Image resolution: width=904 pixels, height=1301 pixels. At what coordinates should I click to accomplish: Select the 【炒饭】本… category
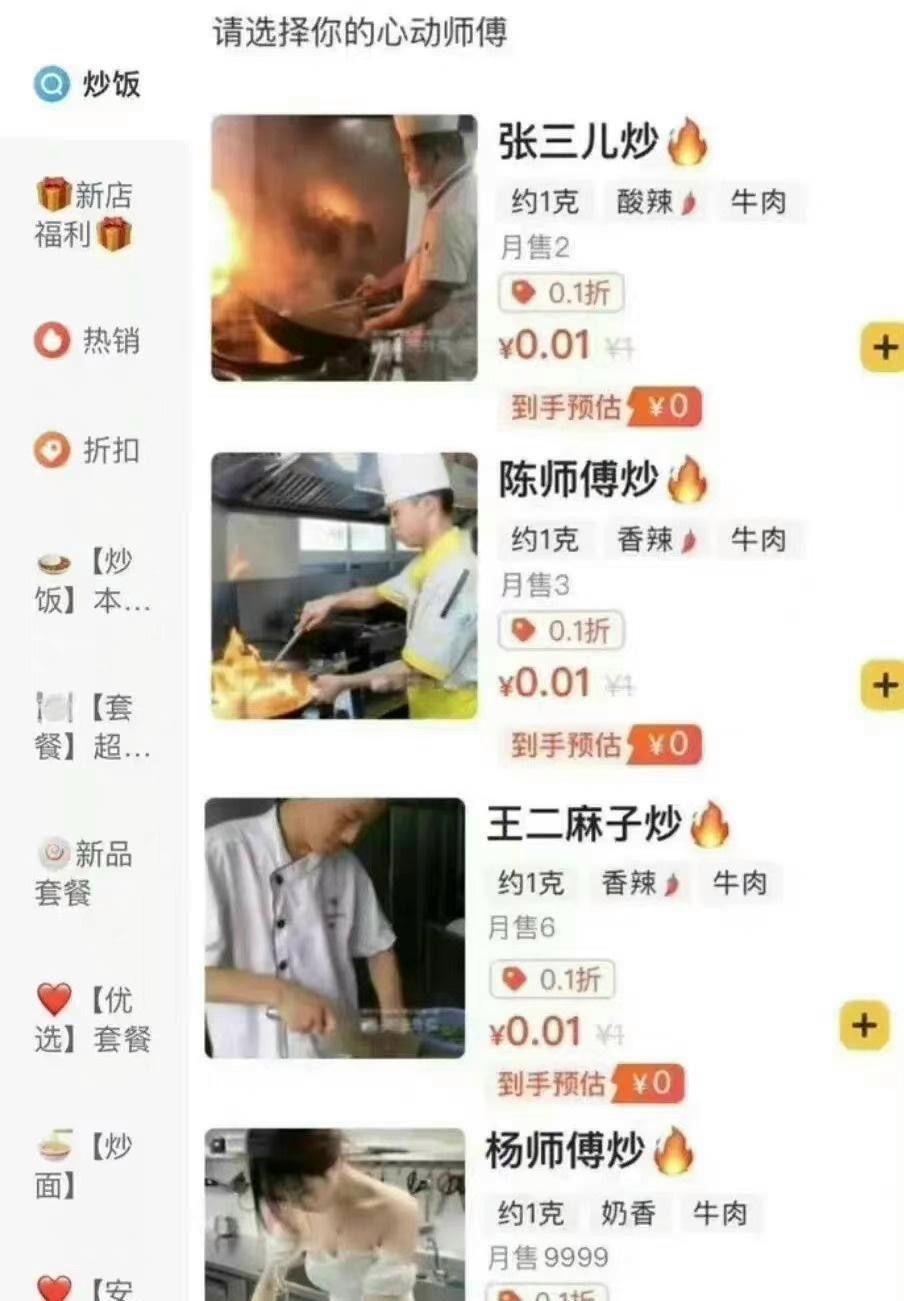[x=92, y=583]
